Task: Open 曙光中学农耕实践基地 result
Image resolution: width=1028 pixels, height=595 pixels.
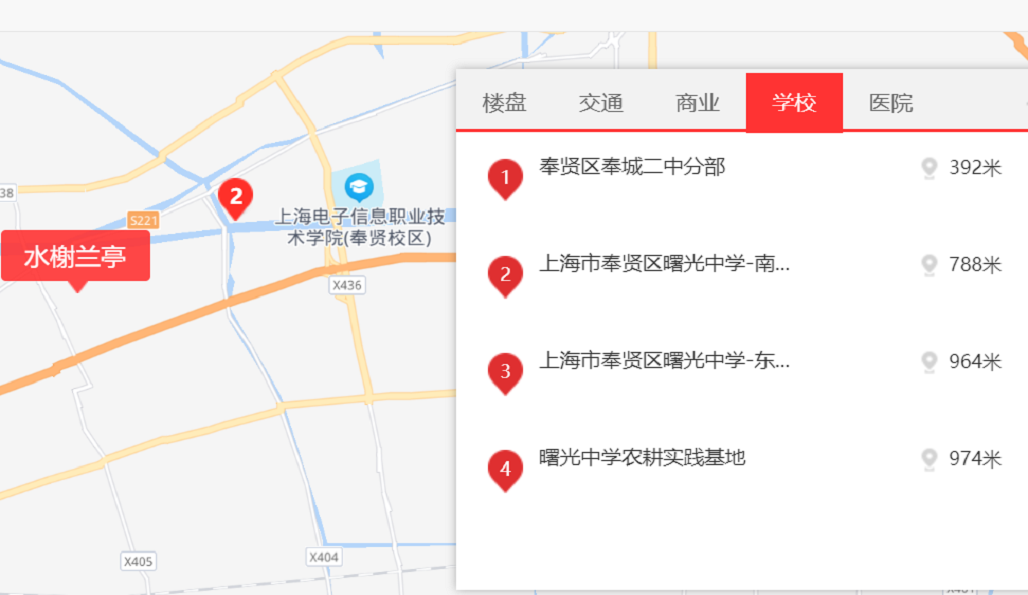Action: 642,458
